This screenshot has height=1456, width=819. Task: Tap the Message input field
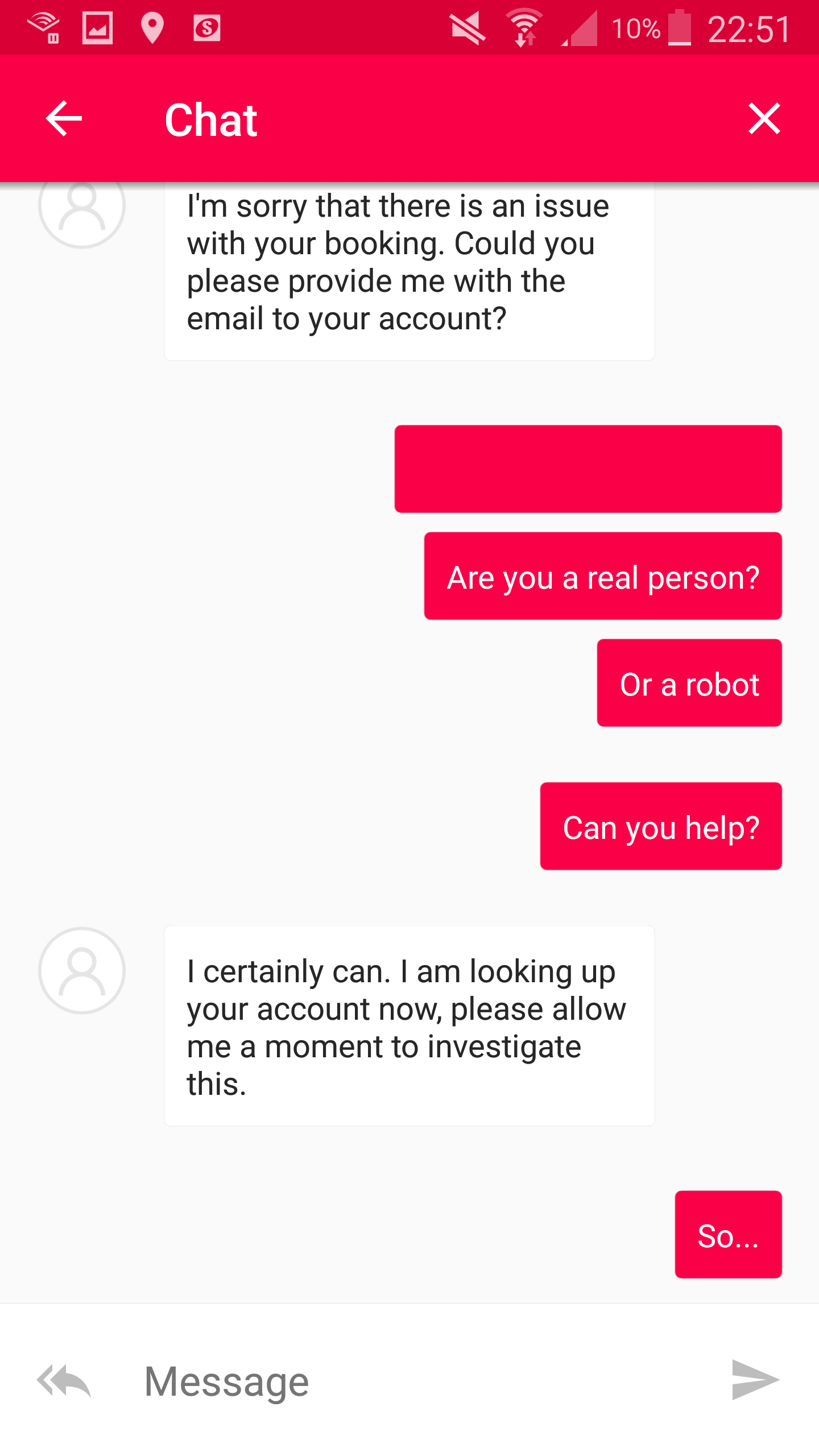click(421, 1381)
